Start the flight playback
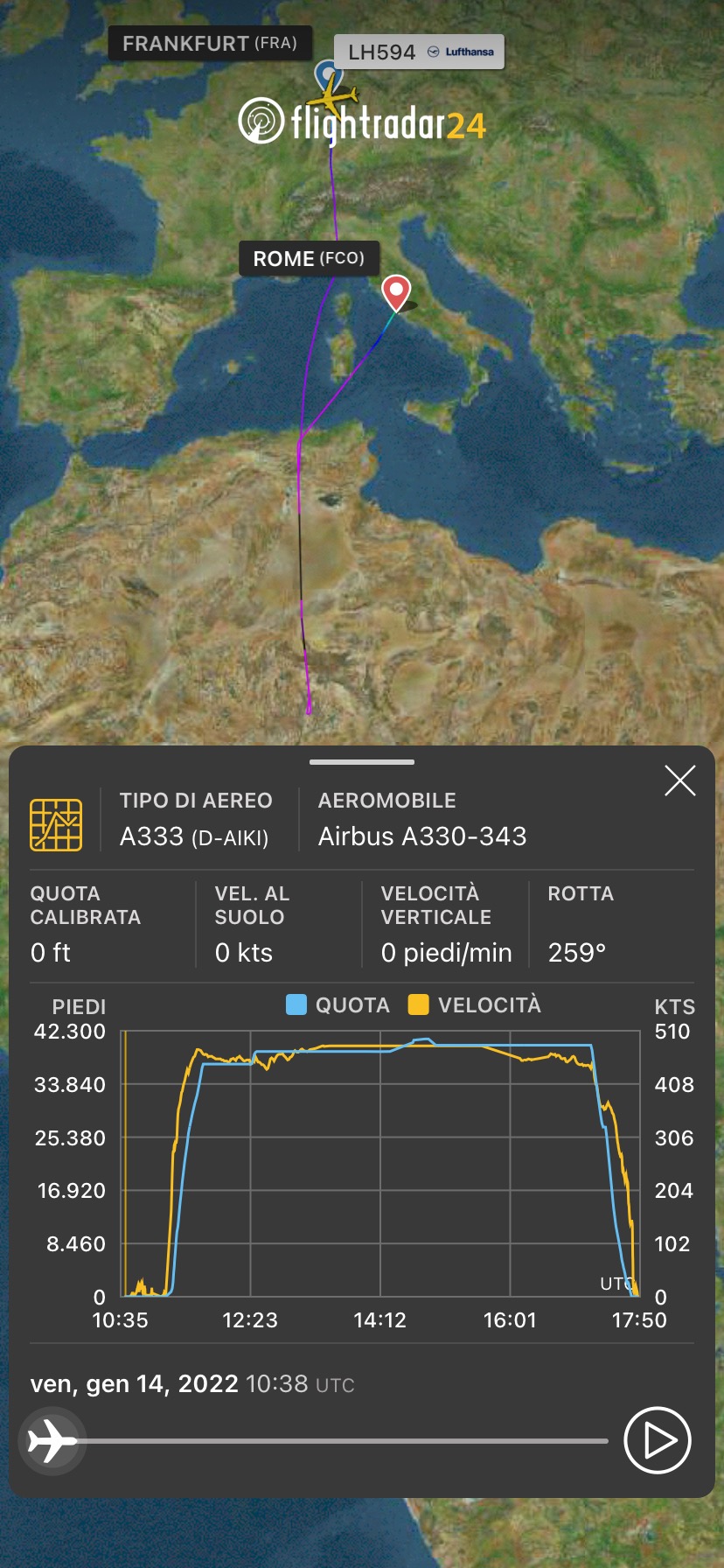Screen dimensions: 724x1568 point(658,1440)
